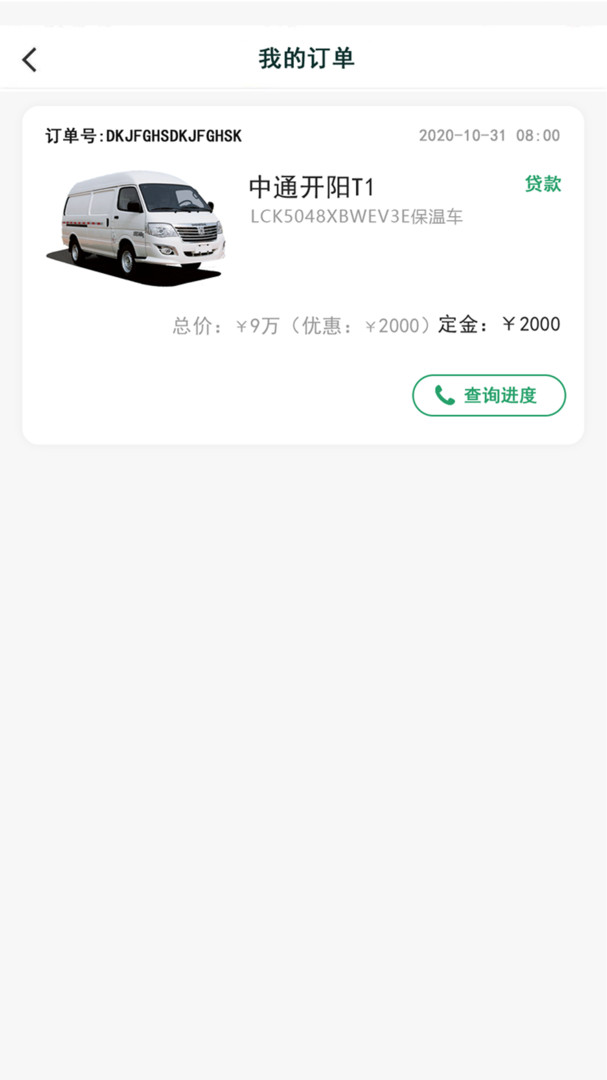This screenshot has height=1080, width=607.
Task: Open the 中通开阳T1 order card
Action: 303,275
